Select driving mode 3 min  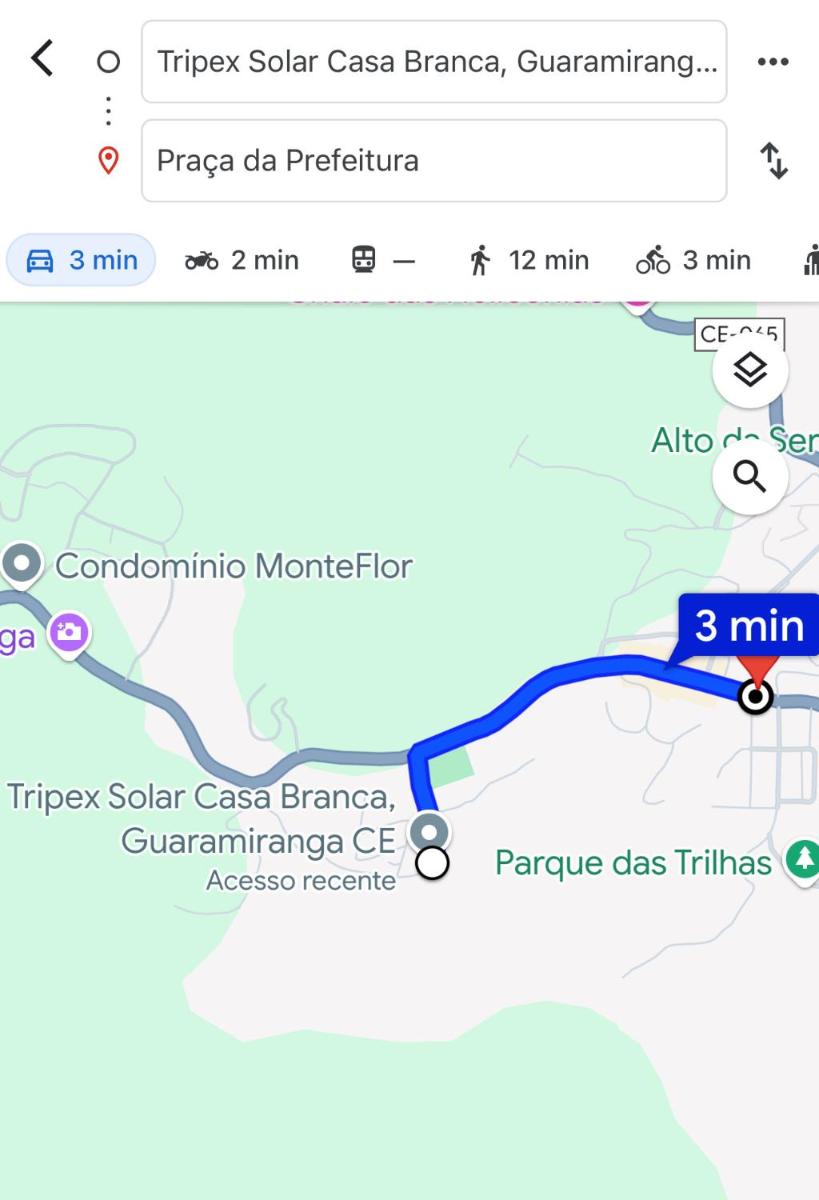(x=82, y=261)
